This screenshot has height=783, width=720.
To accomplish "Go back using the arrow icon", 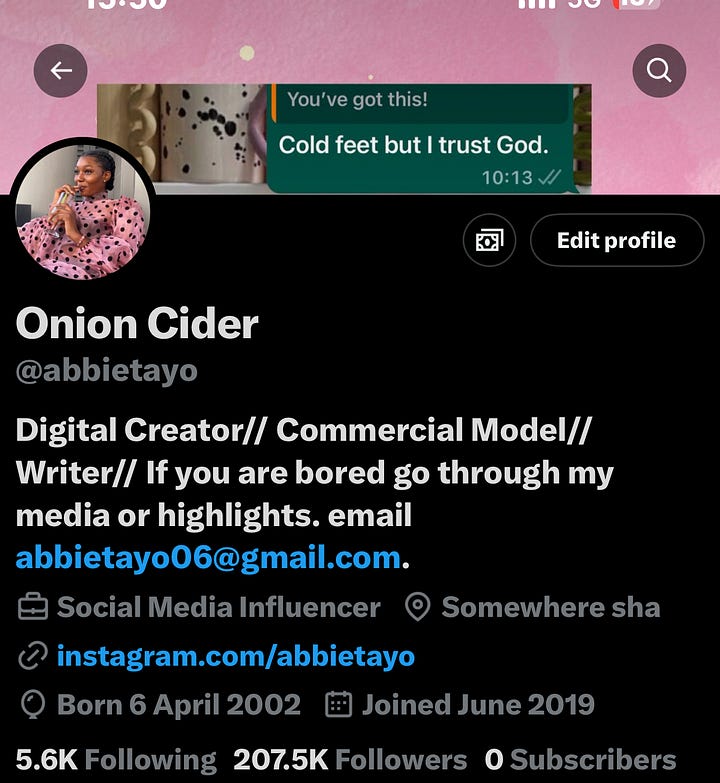I will 61,70.
